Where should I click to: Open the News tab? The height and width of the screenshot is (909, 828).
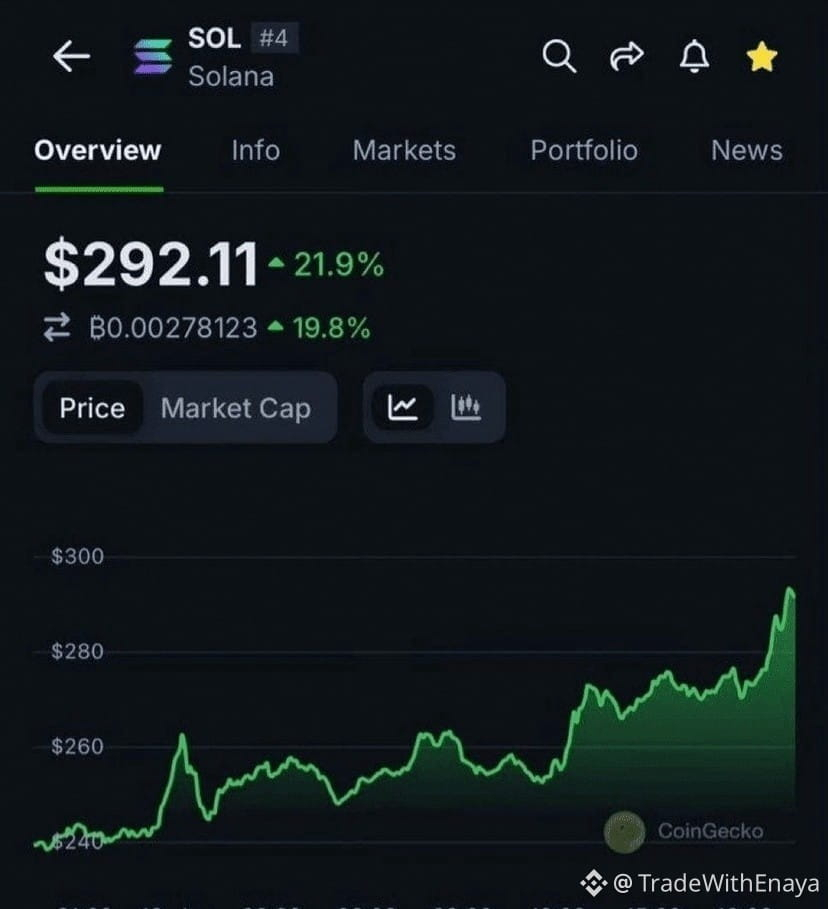[x=746, y=151]
